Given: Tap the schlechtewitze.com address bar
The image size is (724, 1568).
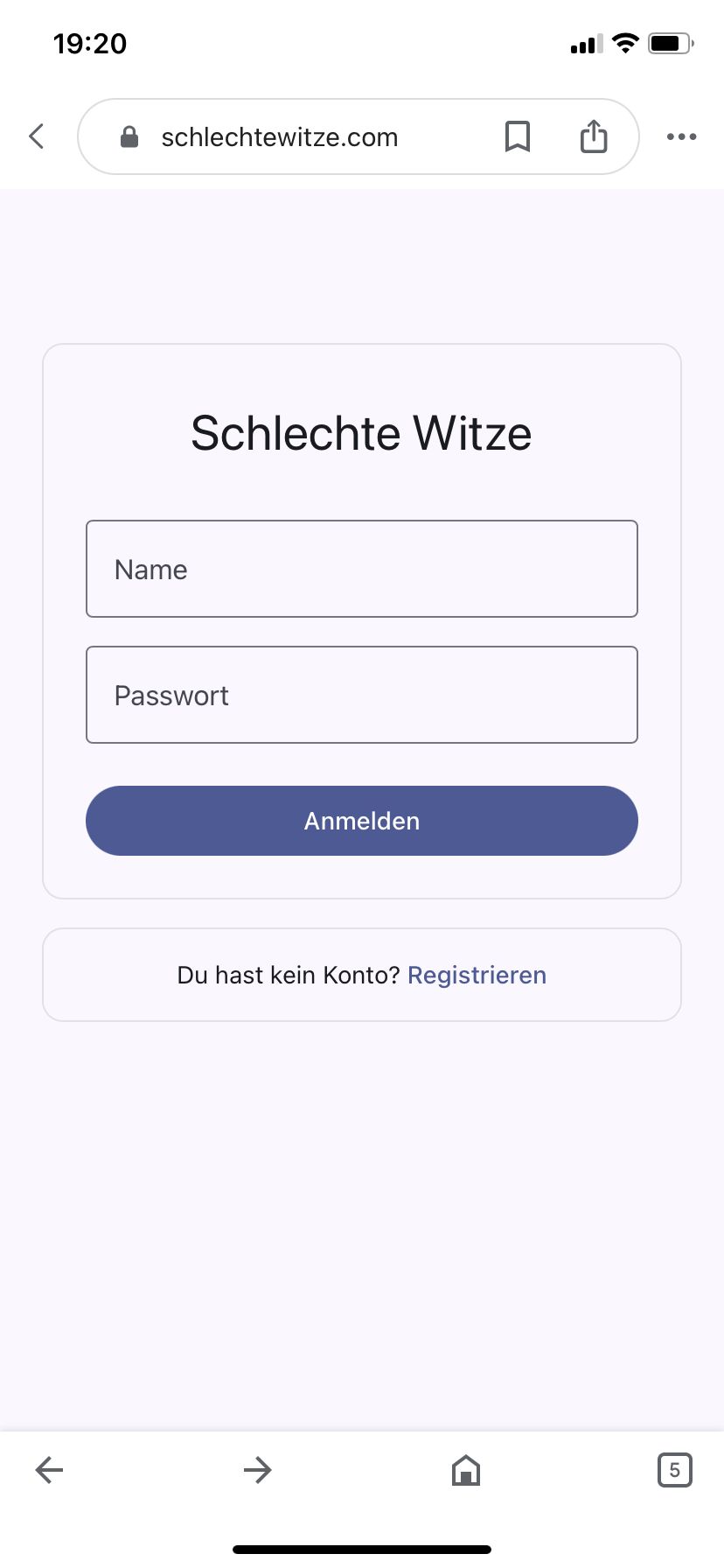Looking at the screenshot, I should (x=280, y=137).
